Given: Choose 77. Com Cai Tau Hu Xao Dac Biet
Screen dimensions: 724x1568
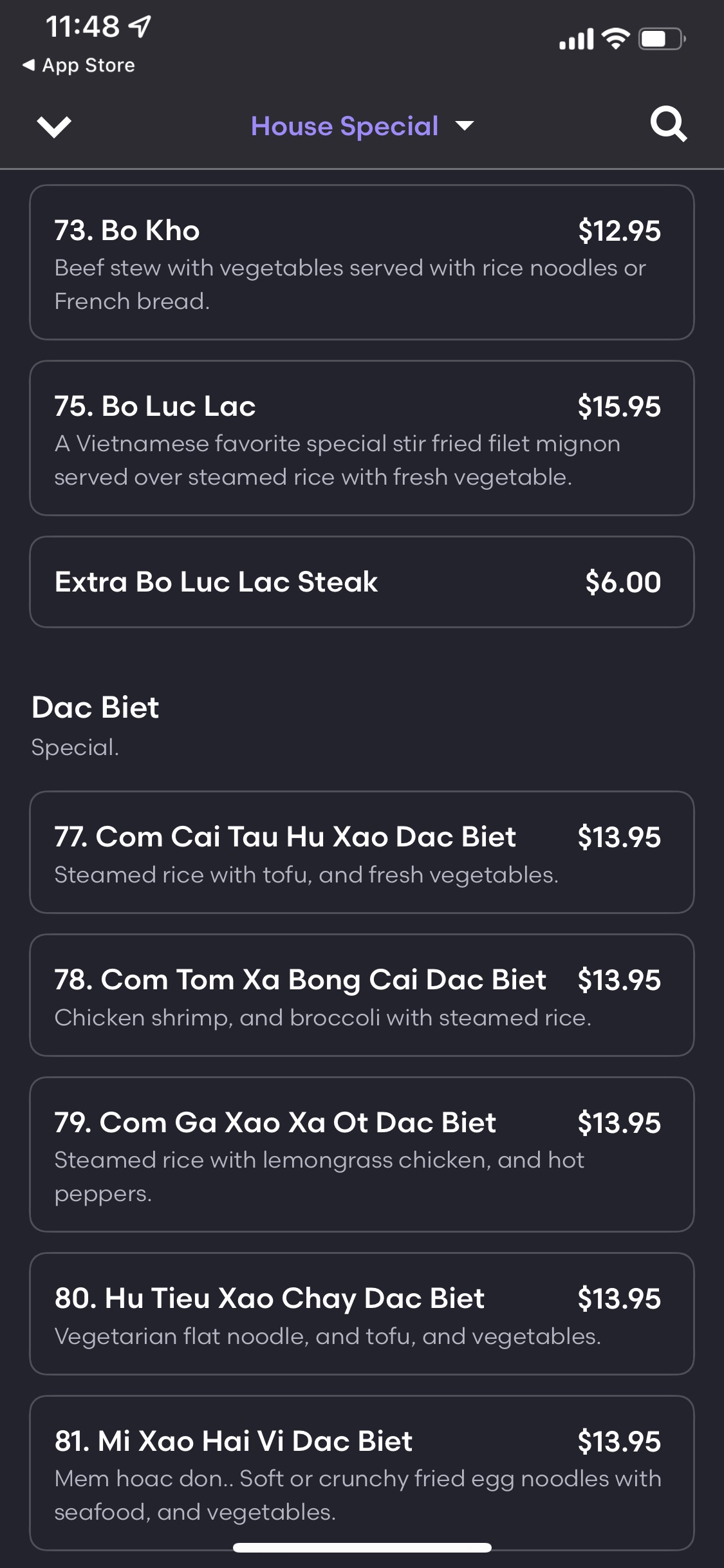Looking at the screenshot, I should [362, 852].
